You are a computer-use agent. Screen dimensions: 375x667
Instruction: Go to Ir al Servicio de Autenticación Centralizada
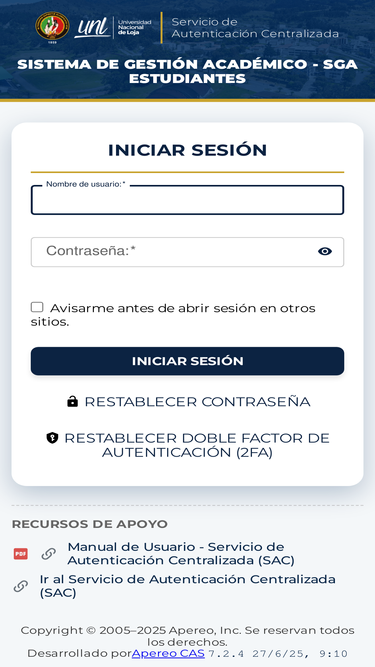[x=188, y=586]
